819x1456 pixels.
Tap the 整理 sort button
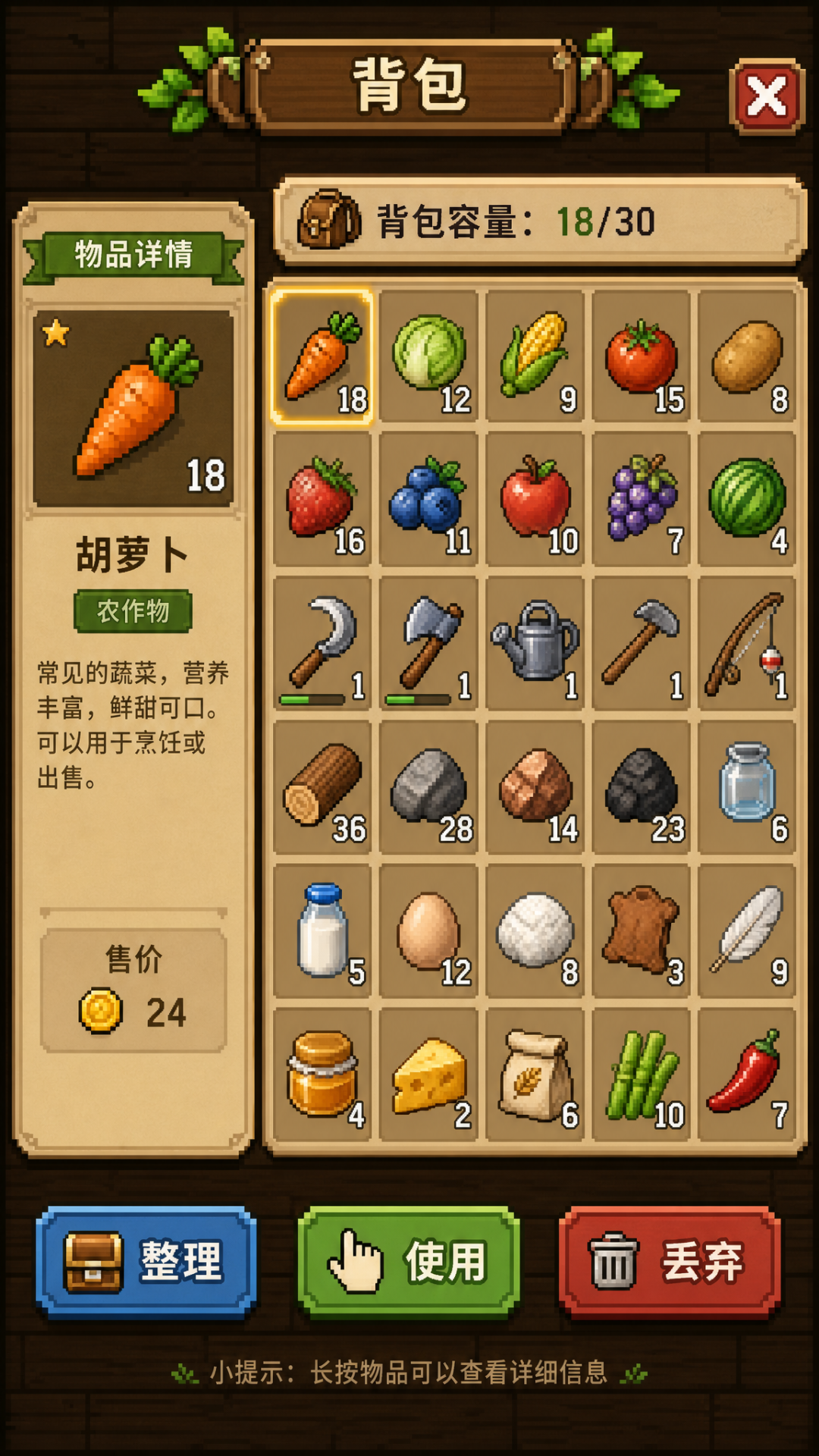point(146,1262)
